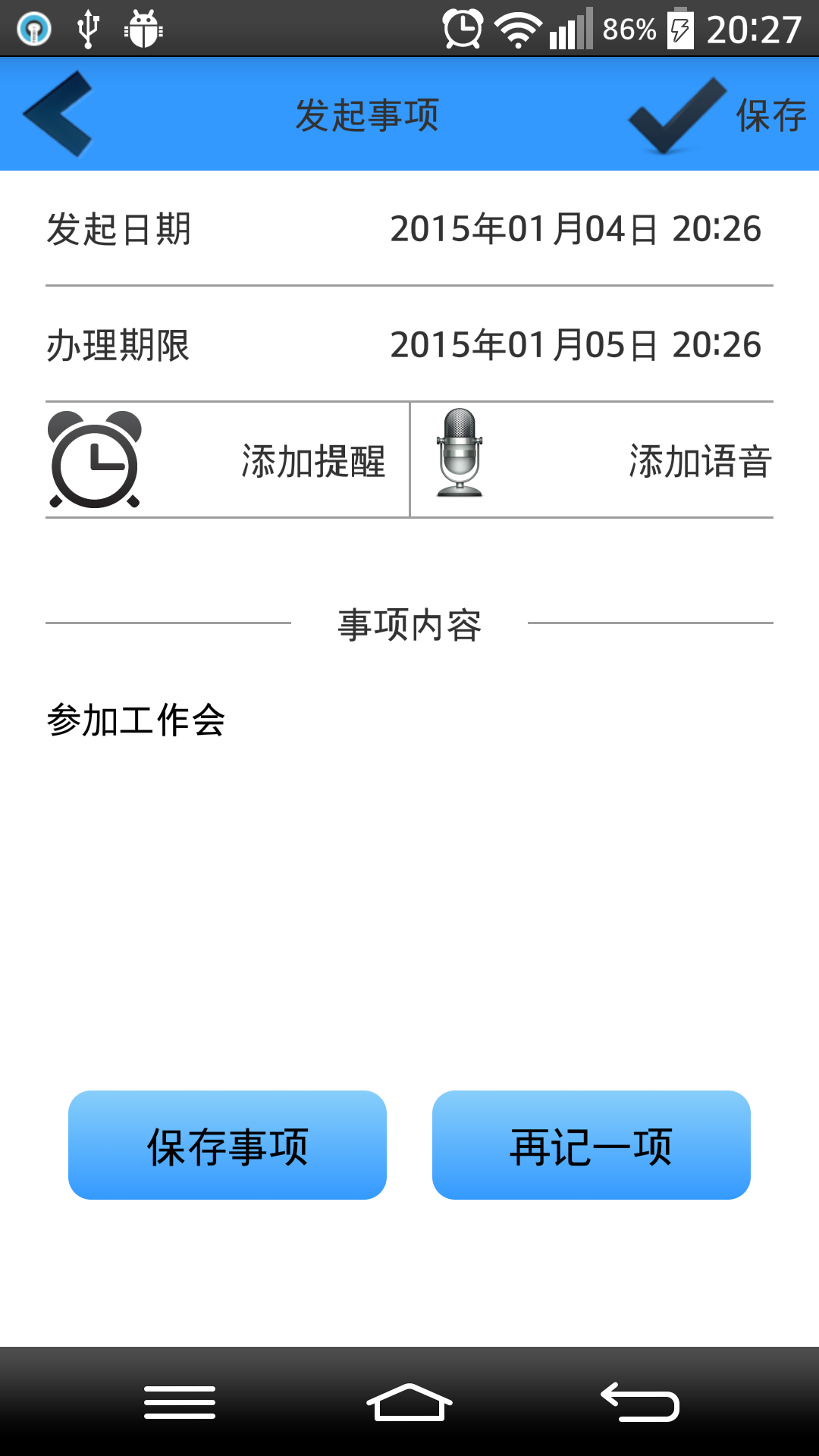
Task: Edit the 办理期限 deadline
Action: pos(575,345)
